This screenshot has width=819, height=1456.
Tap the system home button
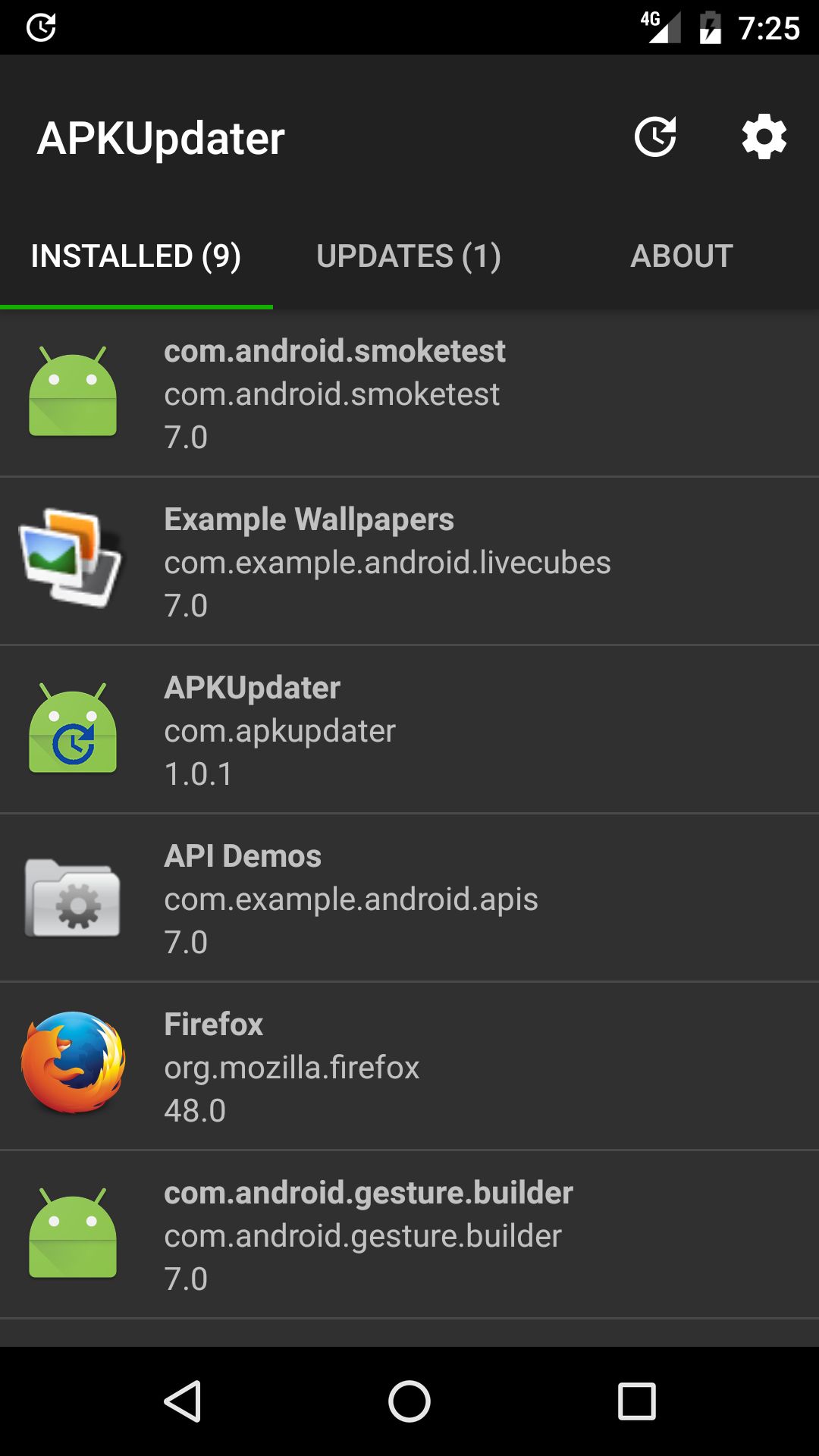coord(409,1401)
